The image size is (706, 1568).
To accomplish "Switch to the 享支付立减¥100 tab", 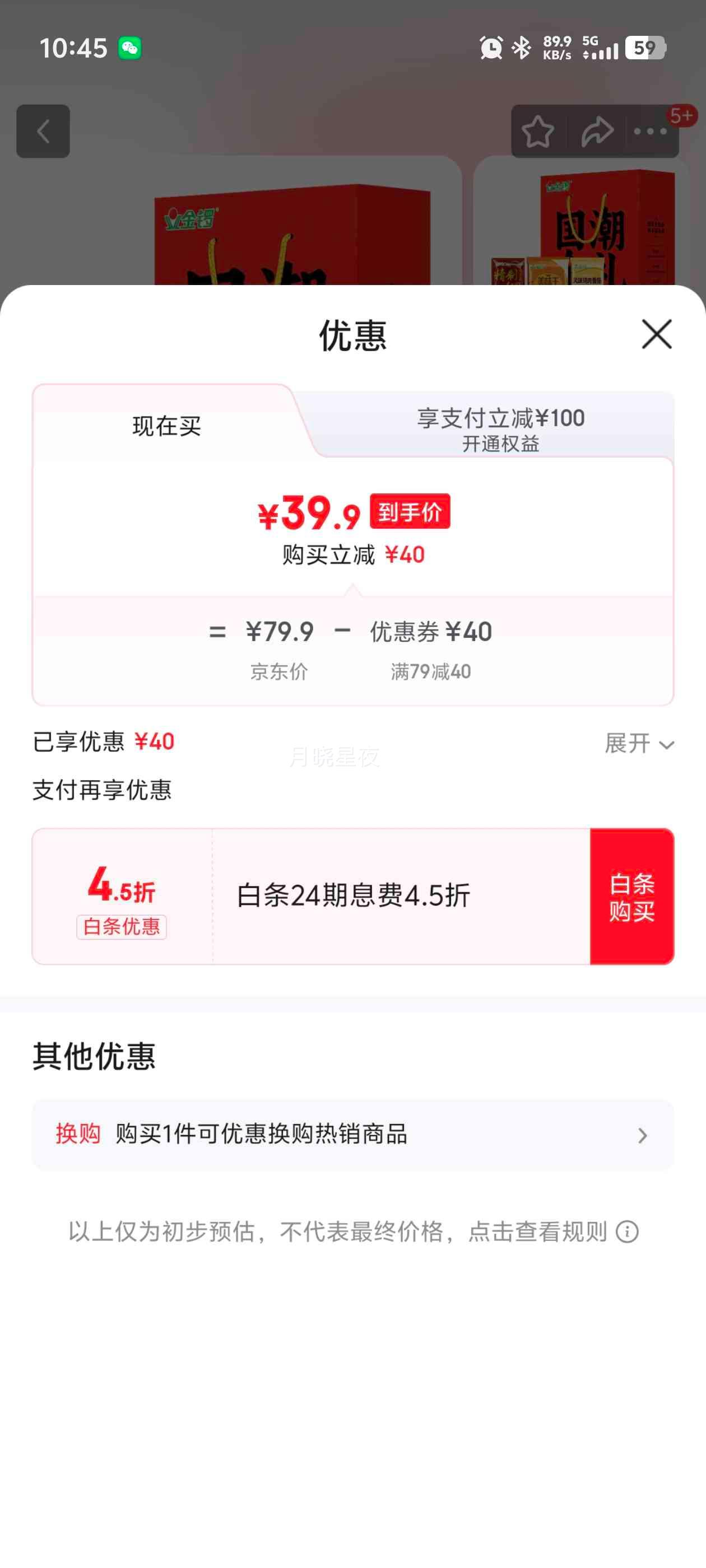I will [x=501, y=418].
